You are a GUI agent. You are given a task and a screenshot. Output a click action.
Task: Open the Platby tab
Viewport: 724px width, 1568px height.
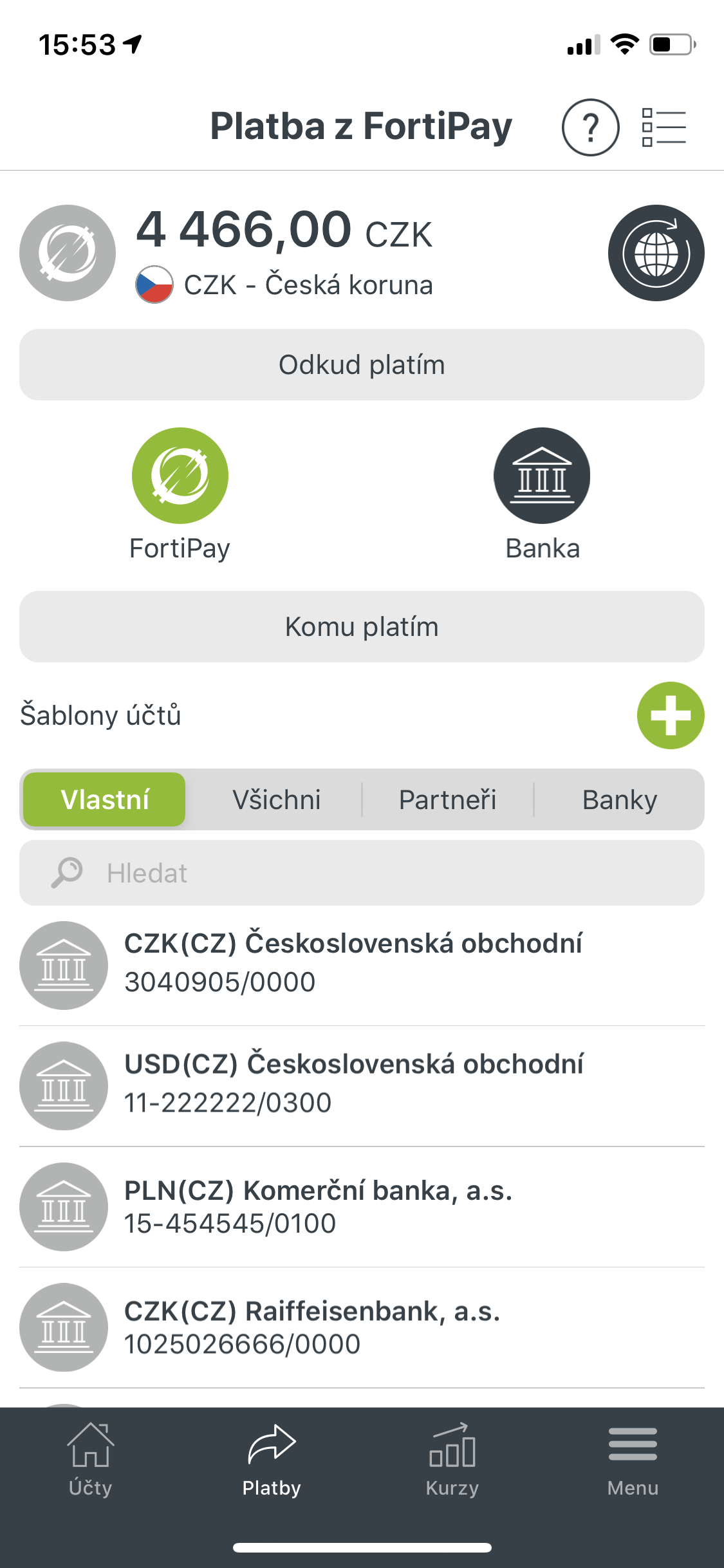coord(272,1460)
